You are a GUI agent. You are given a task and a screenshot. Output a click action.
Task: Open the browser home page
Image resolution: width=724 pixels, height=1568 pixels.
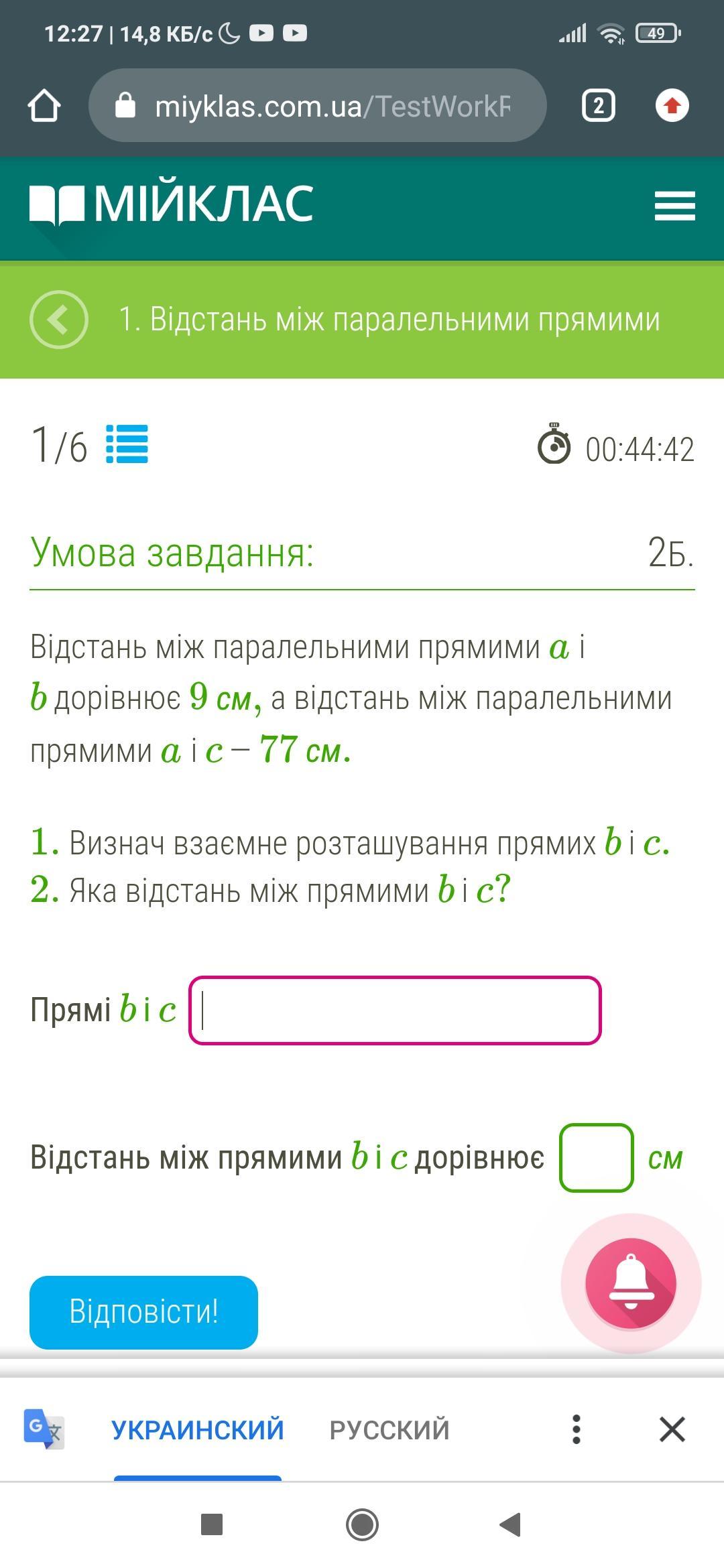[x=44, y=106]
